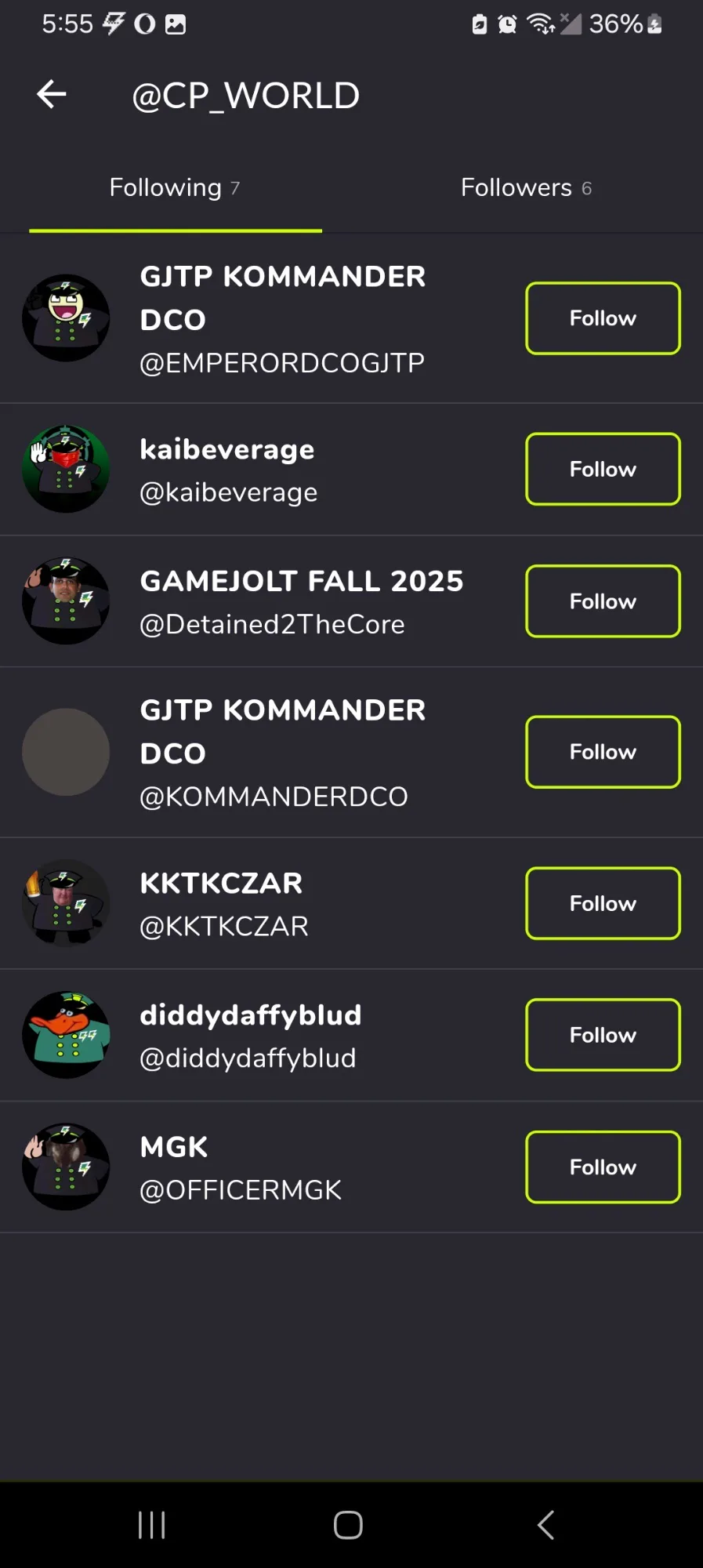Open the GAMEJOLT FALL 2025 profile
This screenshot has width=703, height=1568.
click(x=259, y=601)
